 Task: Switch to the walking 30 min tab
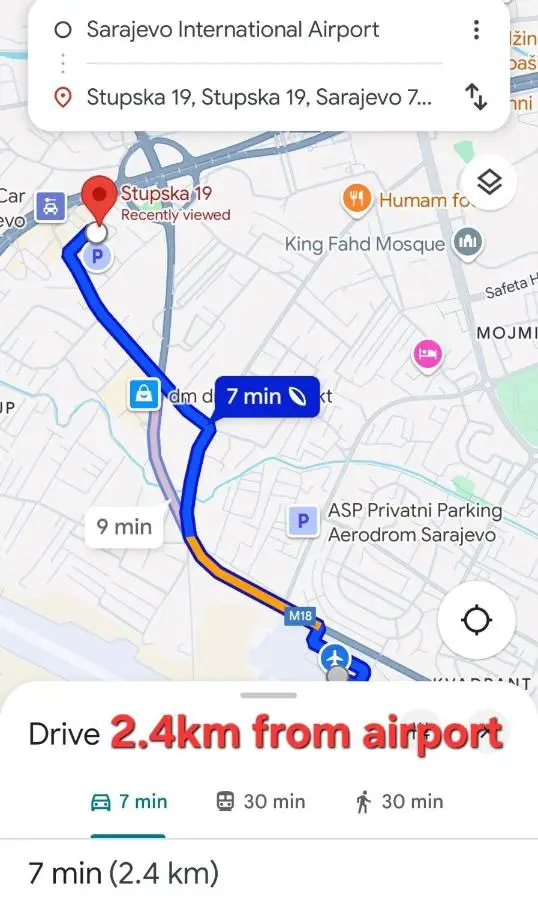coord(400,801)
